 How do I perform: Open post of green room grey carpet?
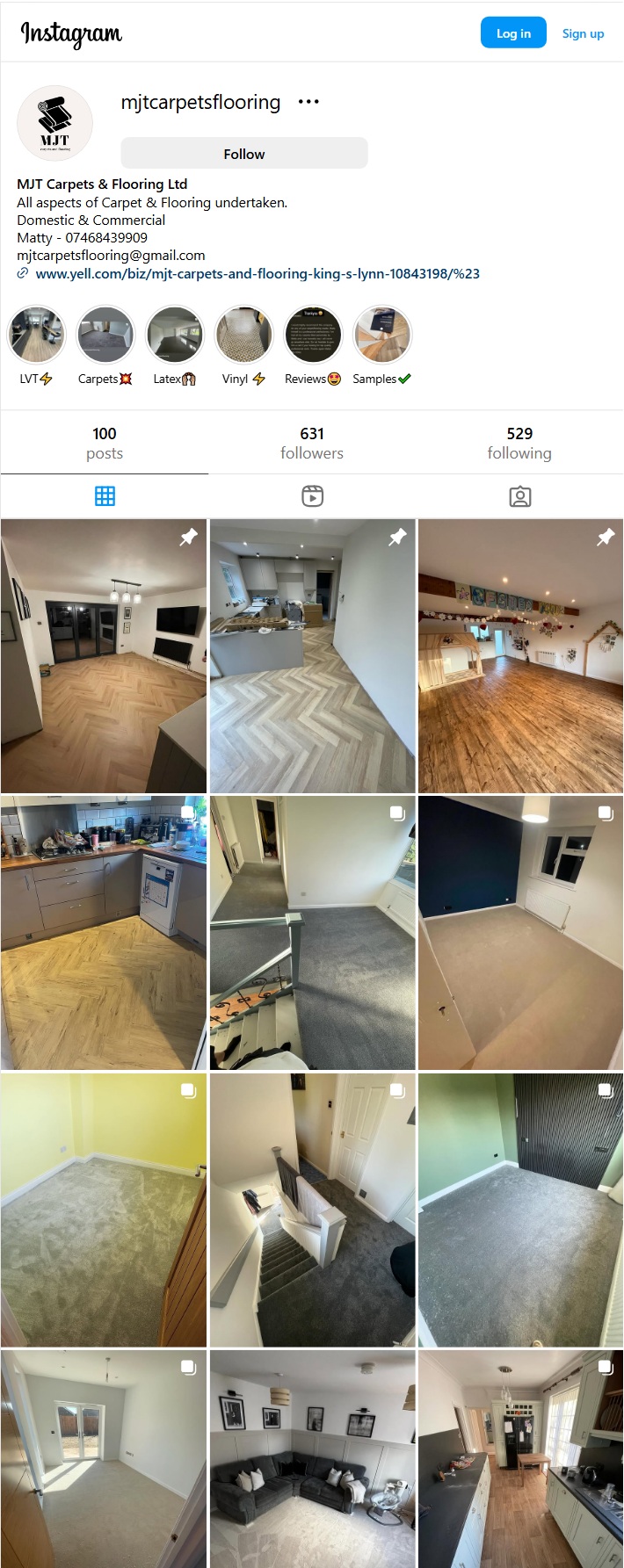click(x=520, y=1210)
